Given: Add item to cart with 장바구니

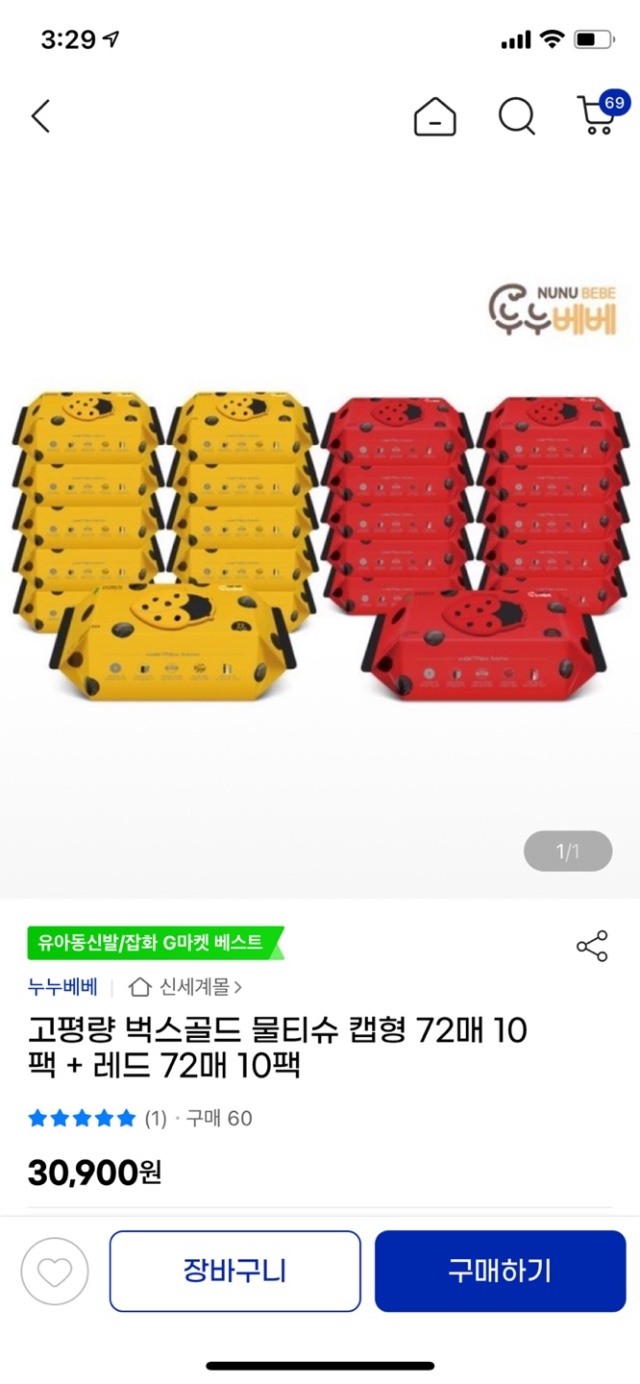Looking at the screenshot, I should 235,1271.
